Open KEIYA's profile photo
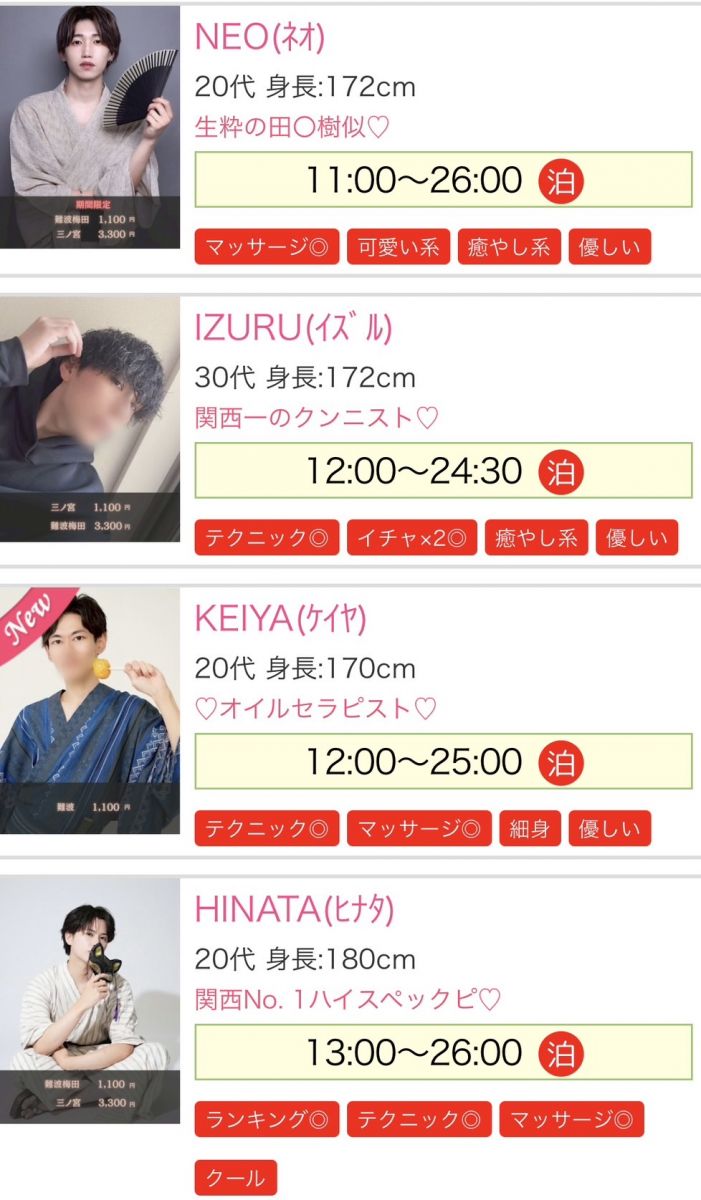The height and width of the screenshot is (1200, 701). [90, 710]
